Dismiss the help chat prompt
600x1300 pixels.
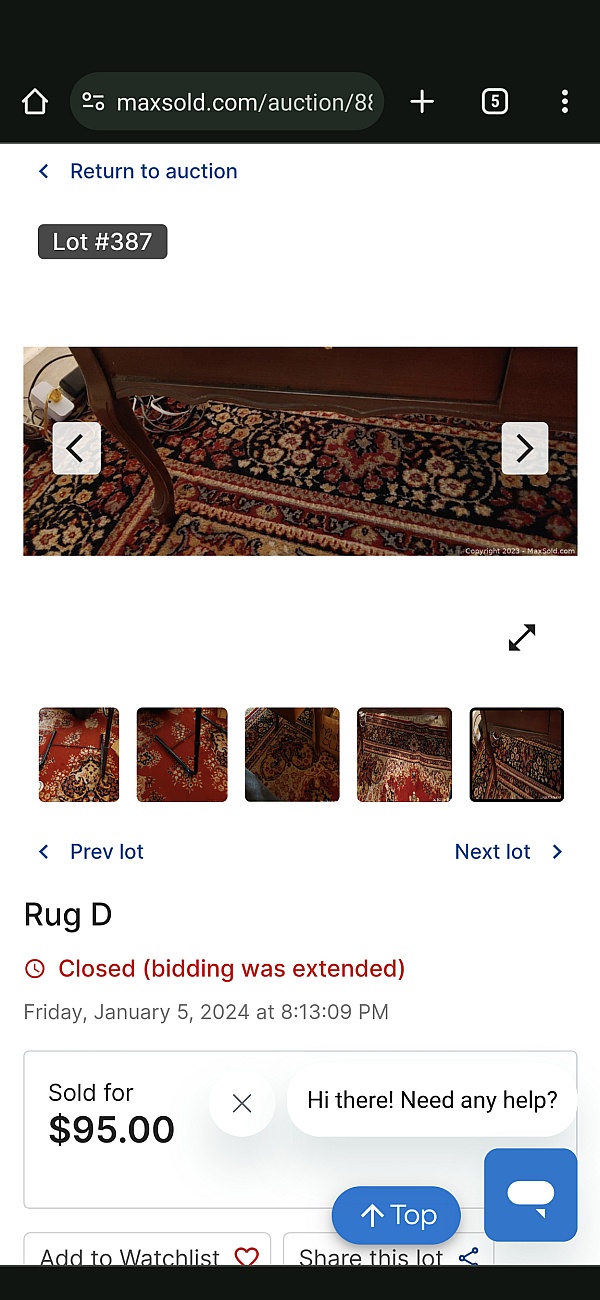pyautogui.click(x=242, y=1103)
